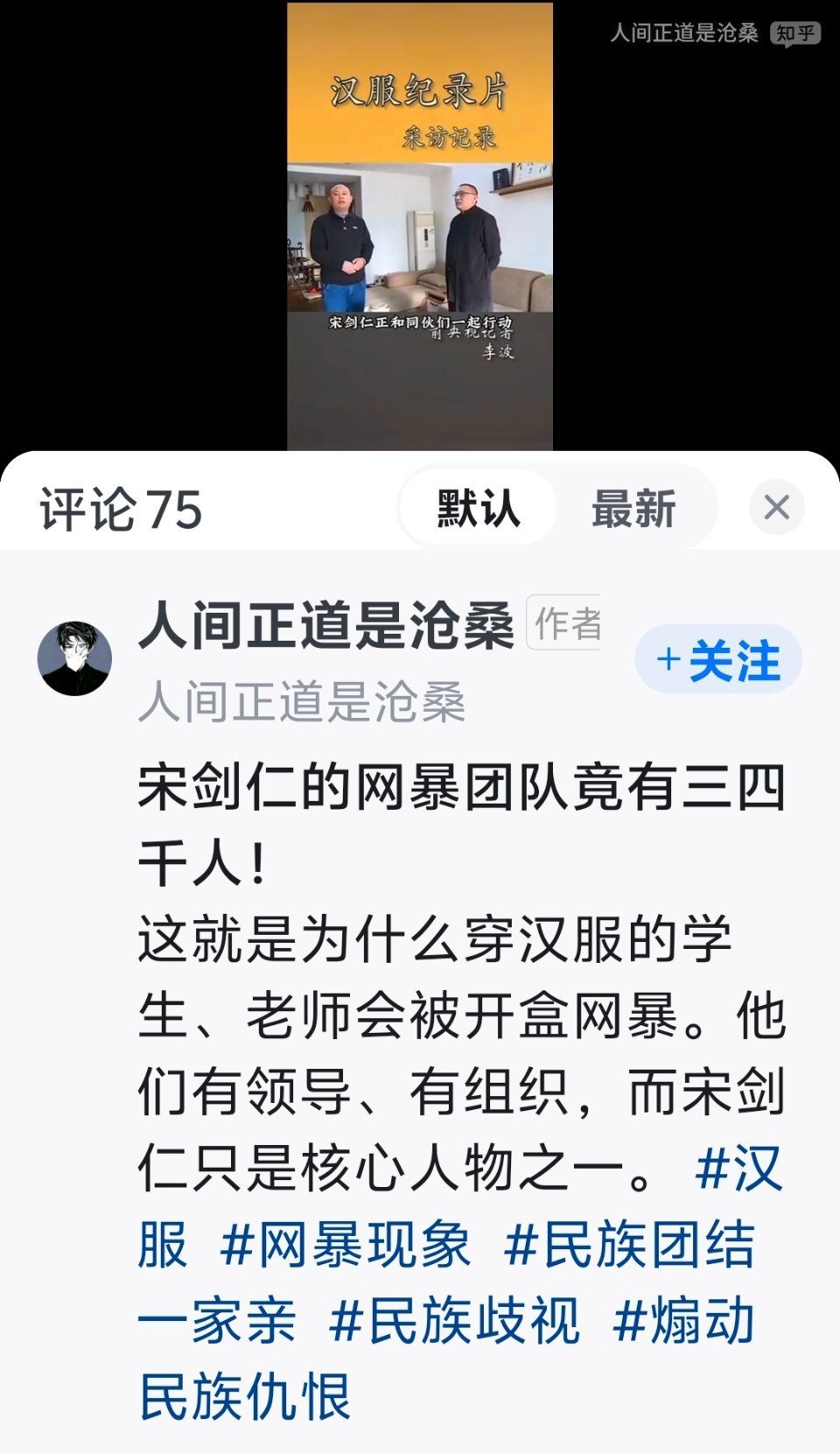Select the 默认 comment sort

(x=479, y=509)
